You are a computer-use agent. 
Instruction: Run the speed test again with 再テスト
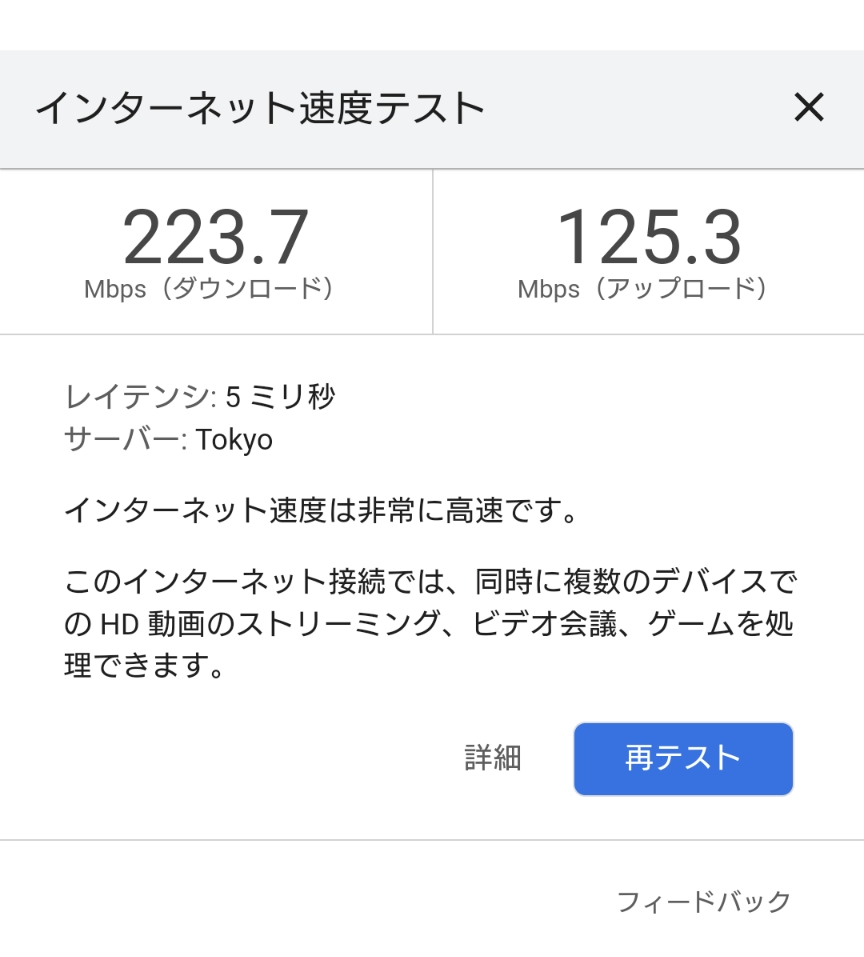683,759
